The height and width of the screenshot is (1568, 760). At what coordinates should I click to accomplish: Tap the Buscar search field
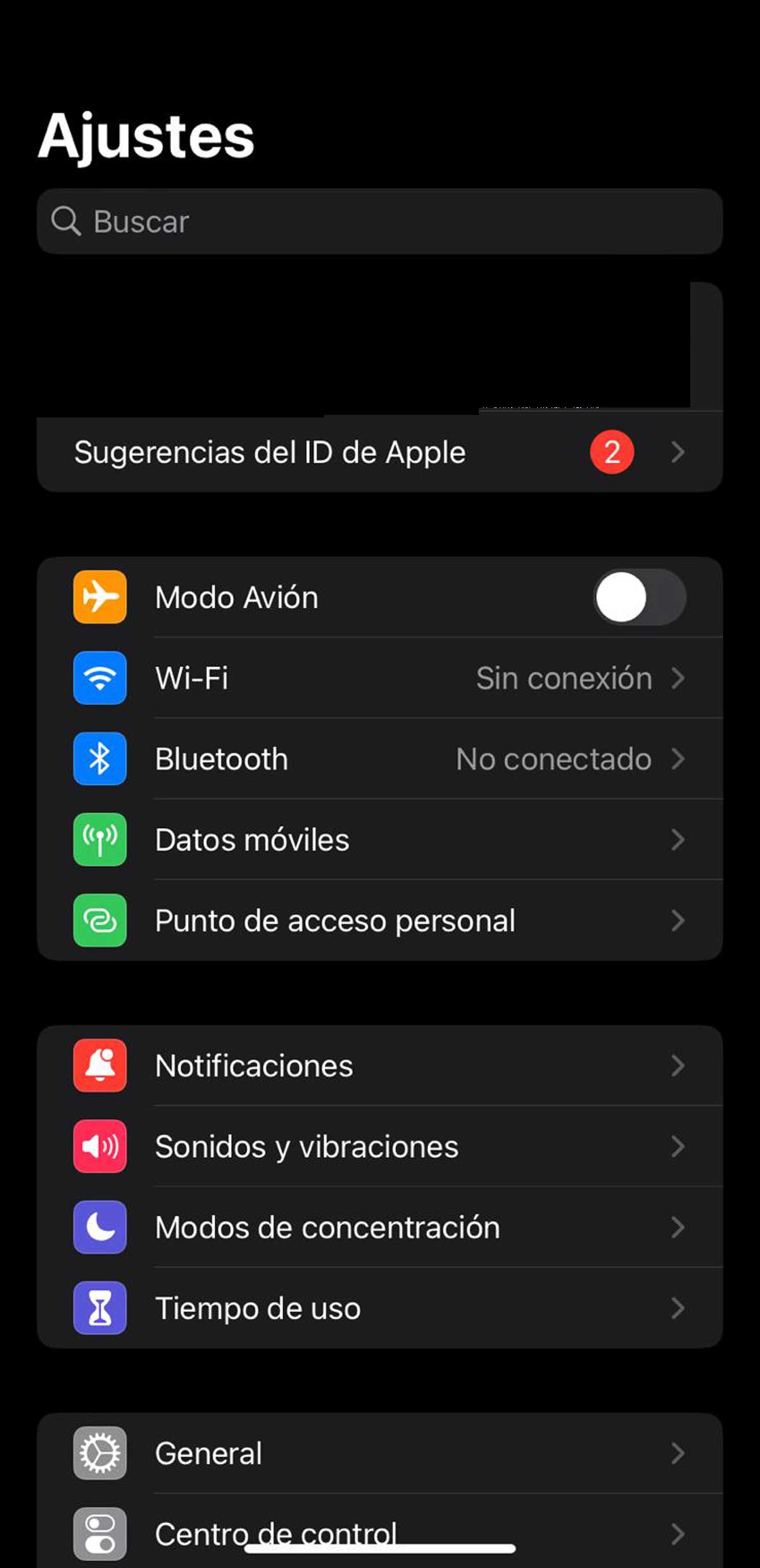tap(380, 220)
